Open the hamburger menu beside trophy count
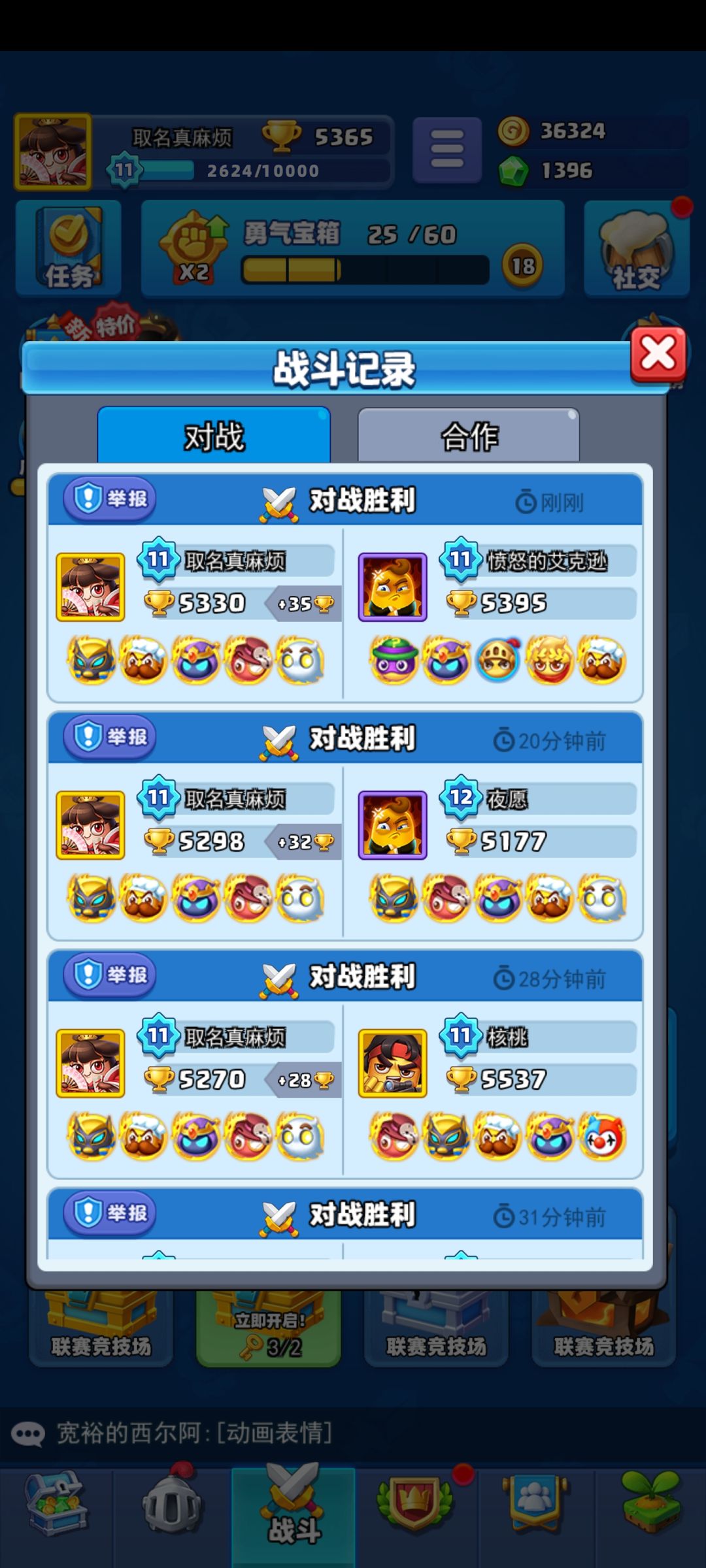The image size is (706, 1568). [x=446, y=149]
